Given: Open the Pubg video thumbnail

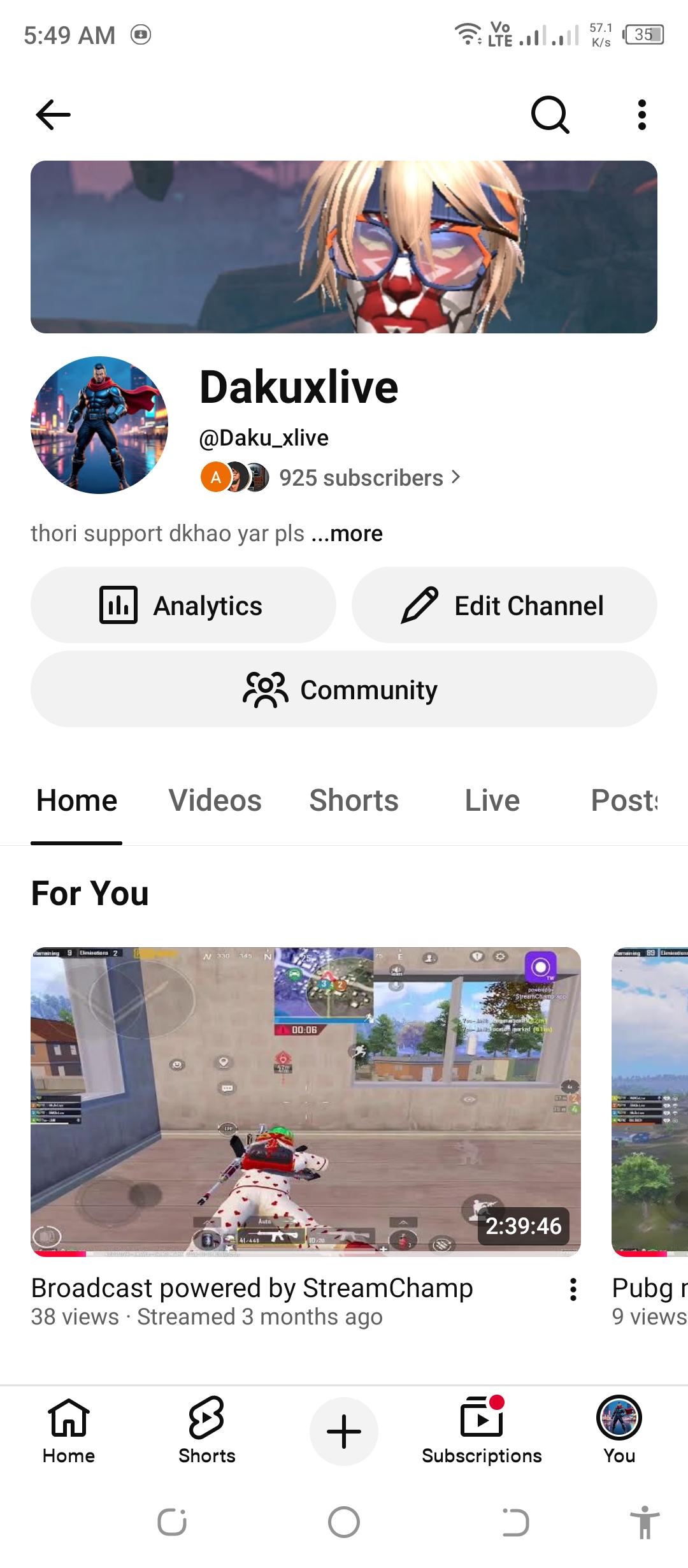Looking at the screenshot, I should click(x=650, y=1101).
